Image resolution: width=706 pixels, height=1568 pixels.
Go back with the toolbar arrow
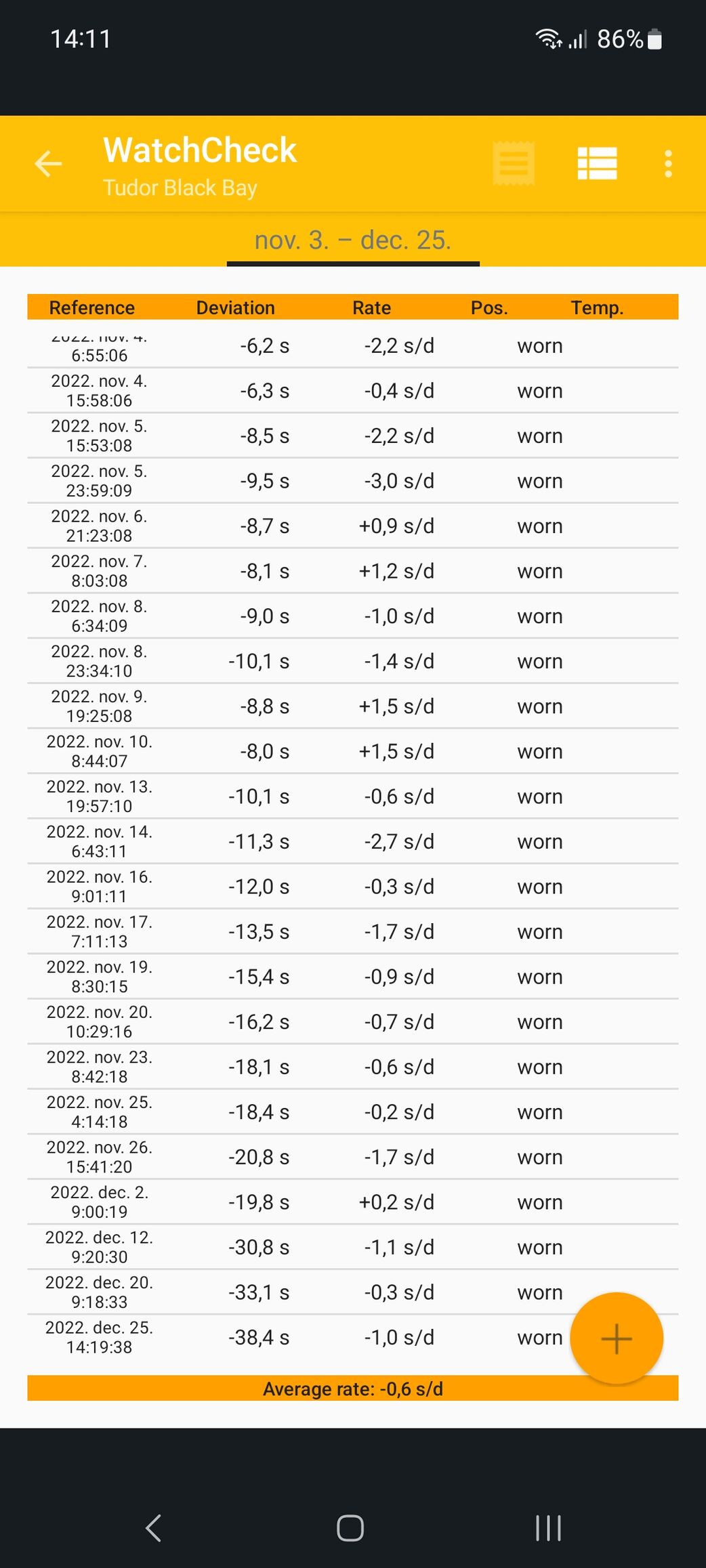click(x=48, y=164)
